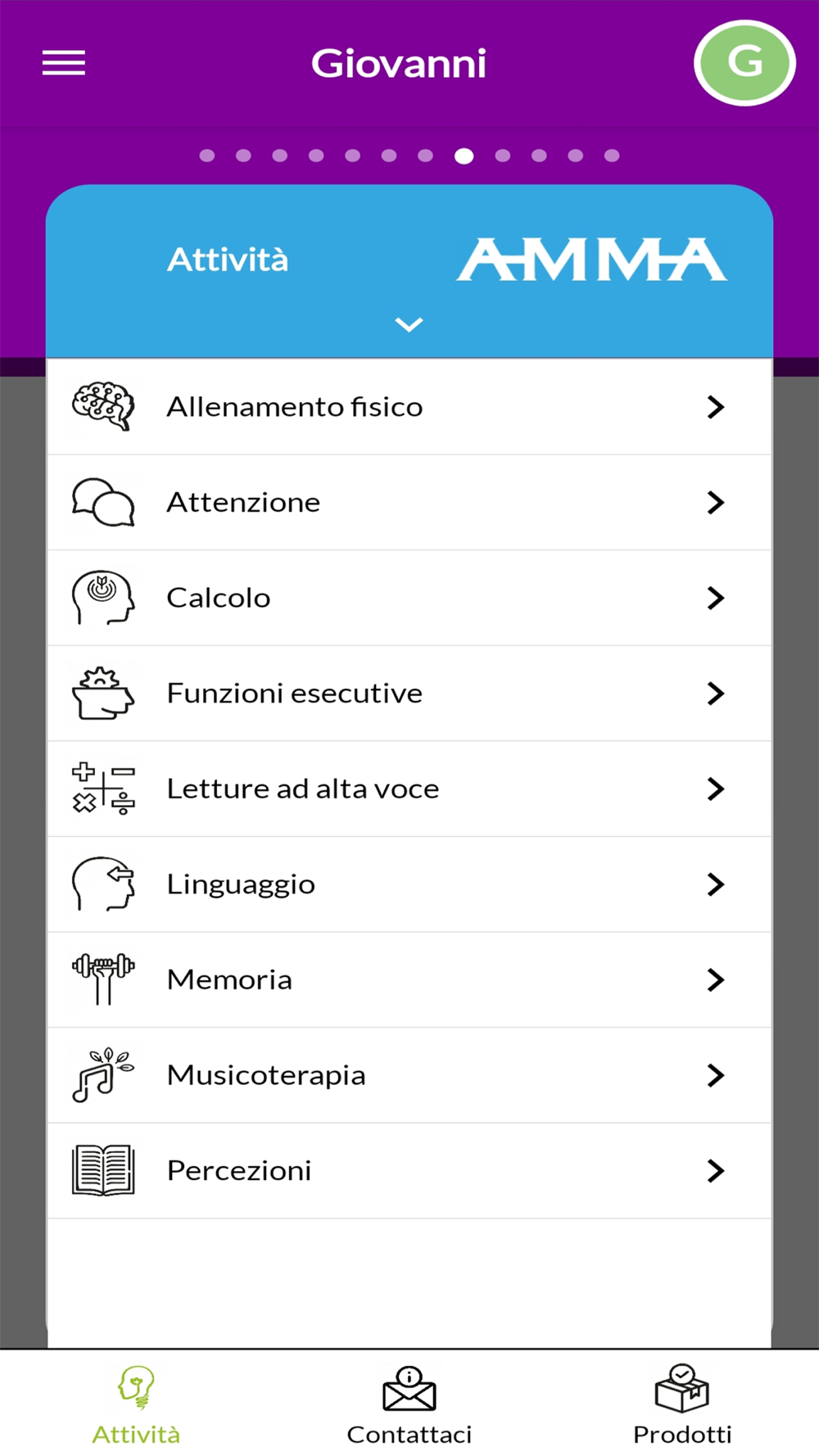Screen dimensions: 819x1456
Task: Collapse the Attività panel chevron
Action: [x=409, y=325]
